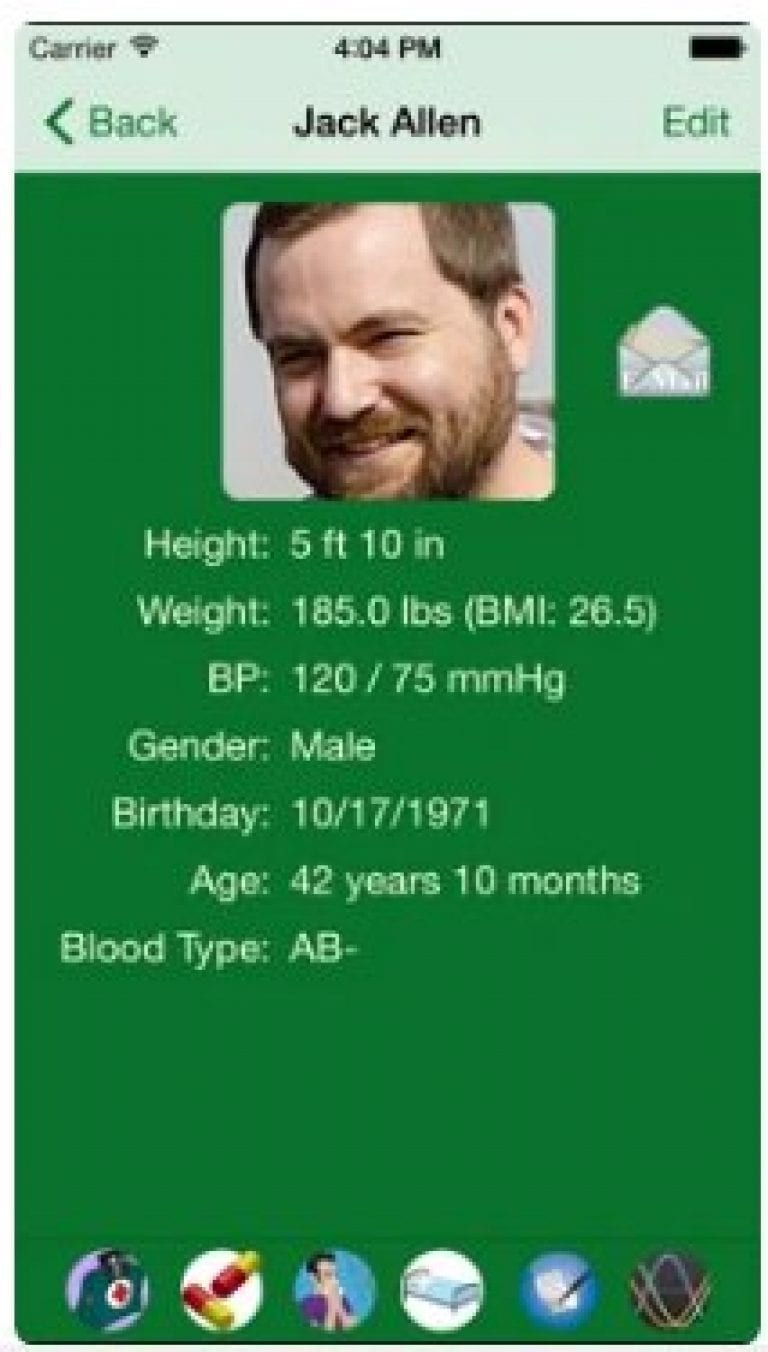
Task: Edit Jack Allen's profile
Action: 696,123
